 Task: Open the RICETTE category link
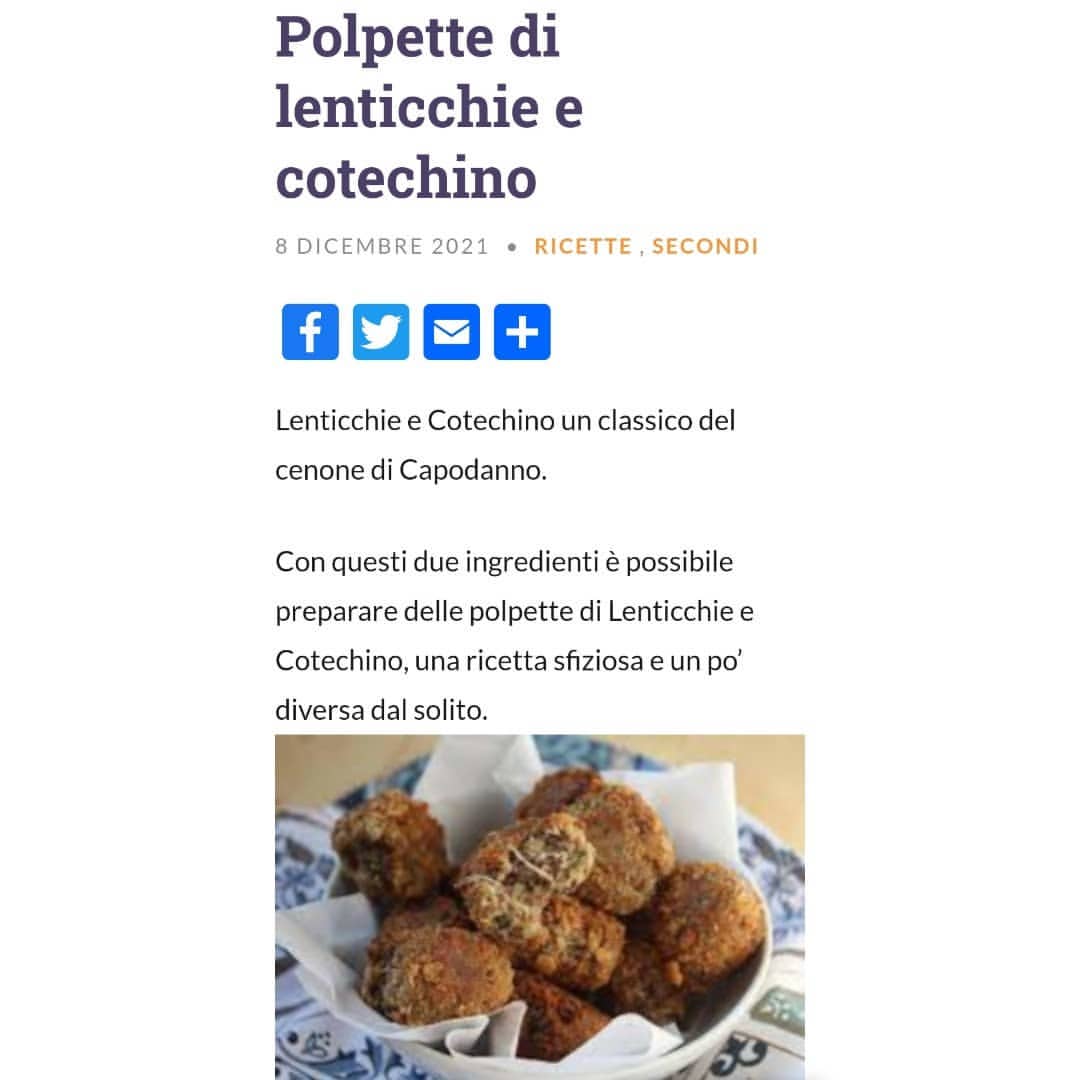583,246
